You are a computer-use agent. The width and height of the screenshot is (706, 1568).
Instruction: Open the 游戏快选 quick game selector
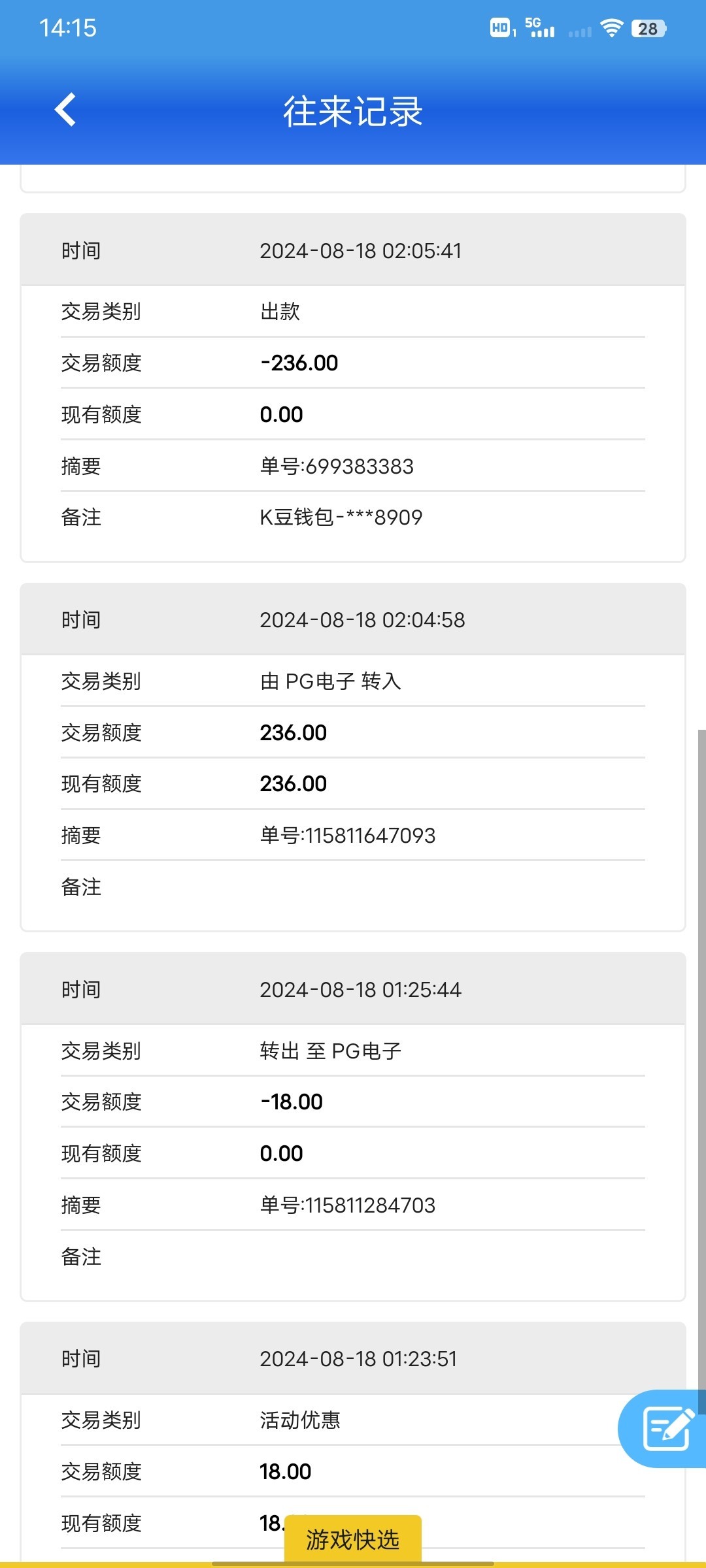[353, 1539]
